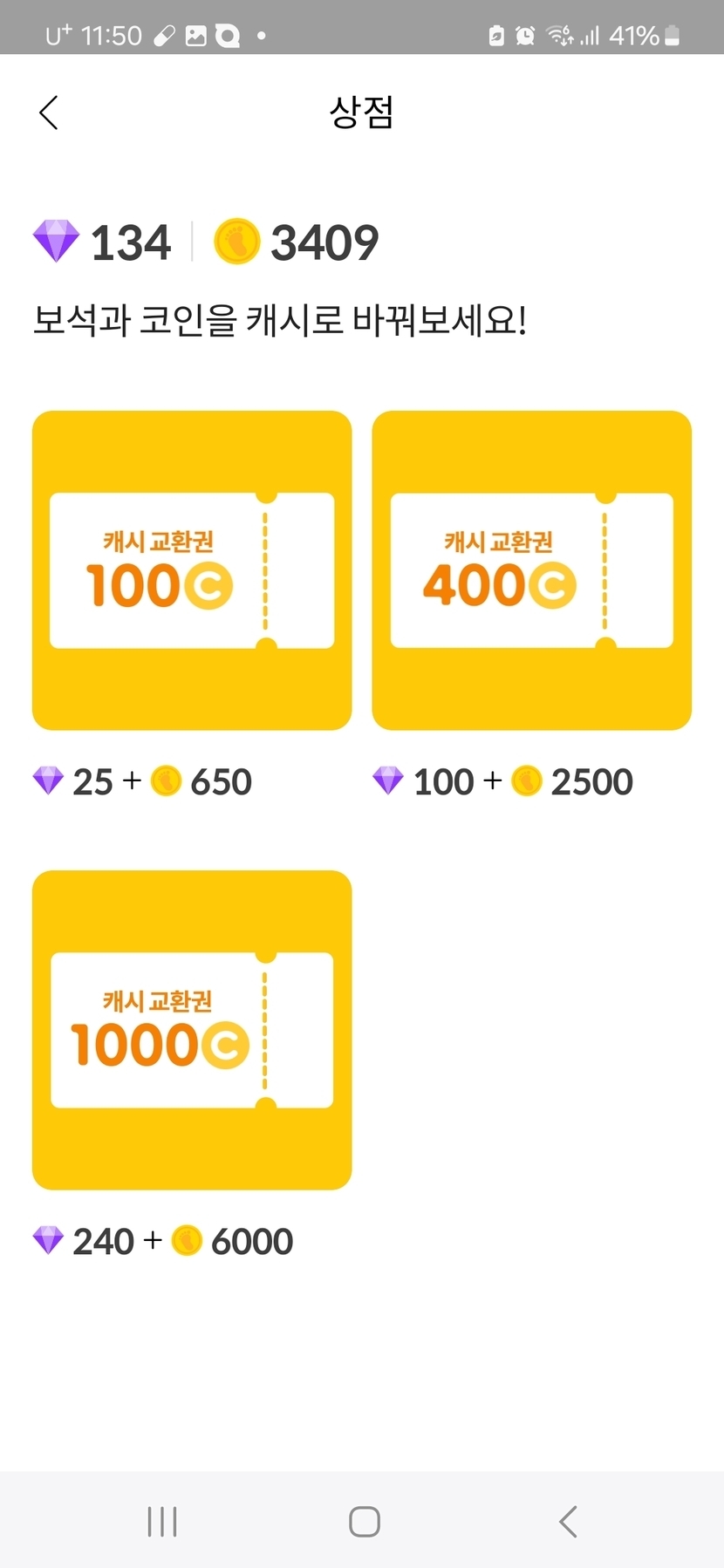
Task: Open the 400 캐시 교환권 card
Action: point(531,570)
